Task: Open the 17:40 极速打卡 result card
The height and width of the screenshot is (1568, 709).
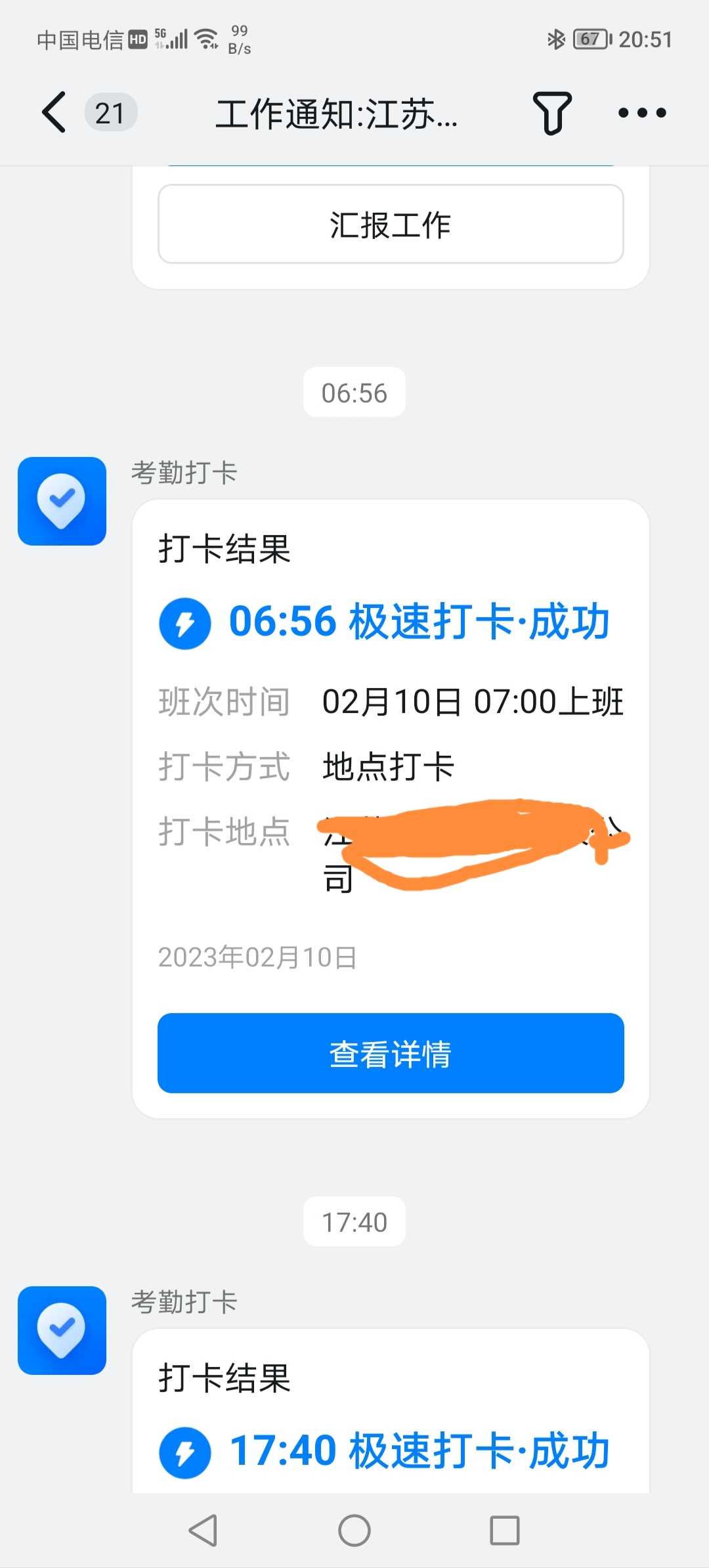Action: [x=391, y=1410]
